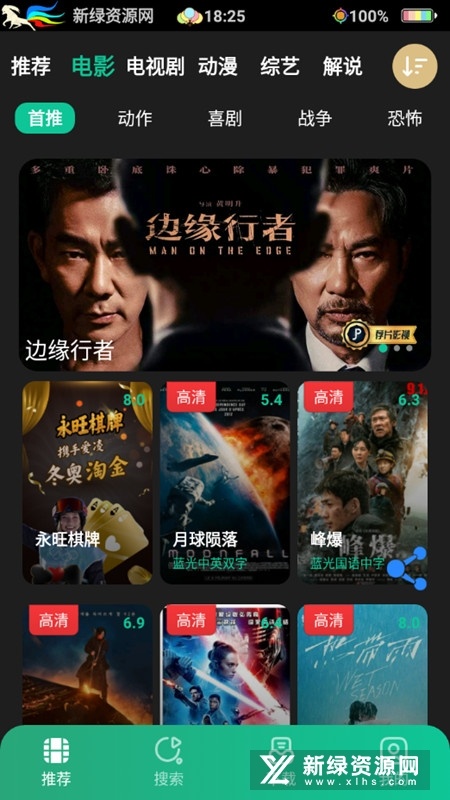Go to the 动漫 top tab
Screen dimensions: 450x800
click(218, 67)
